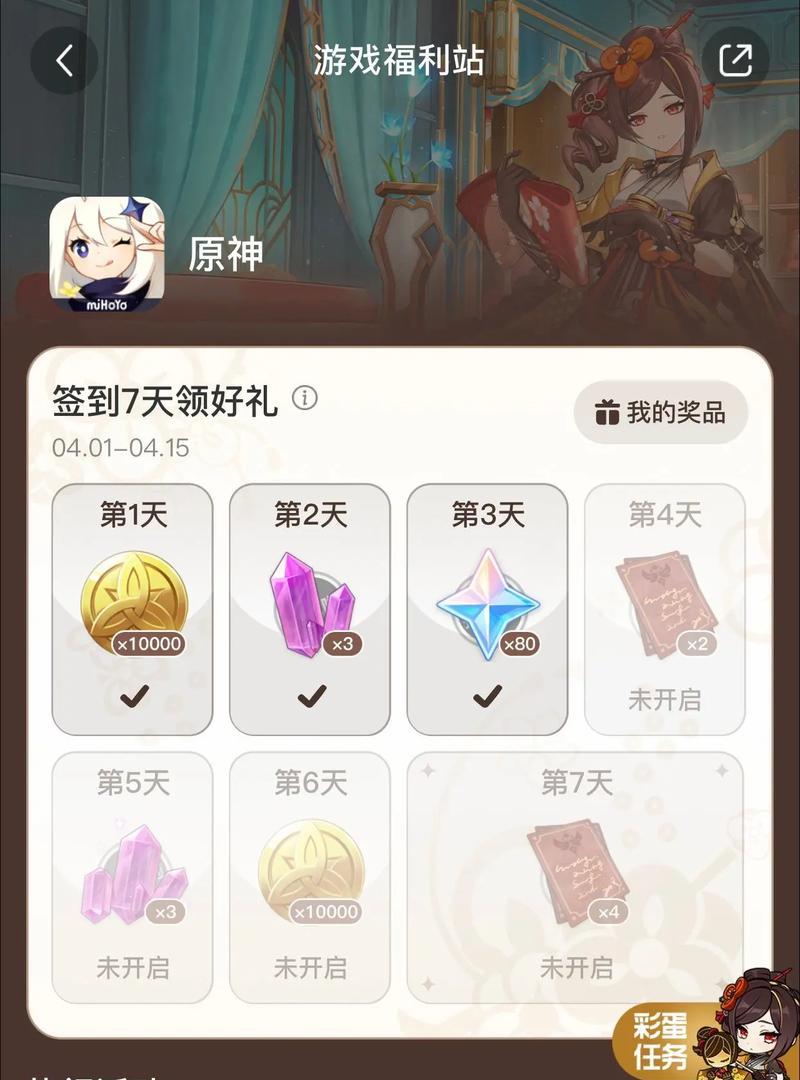Open 我的奖品 to view rewards

(661, 412)
